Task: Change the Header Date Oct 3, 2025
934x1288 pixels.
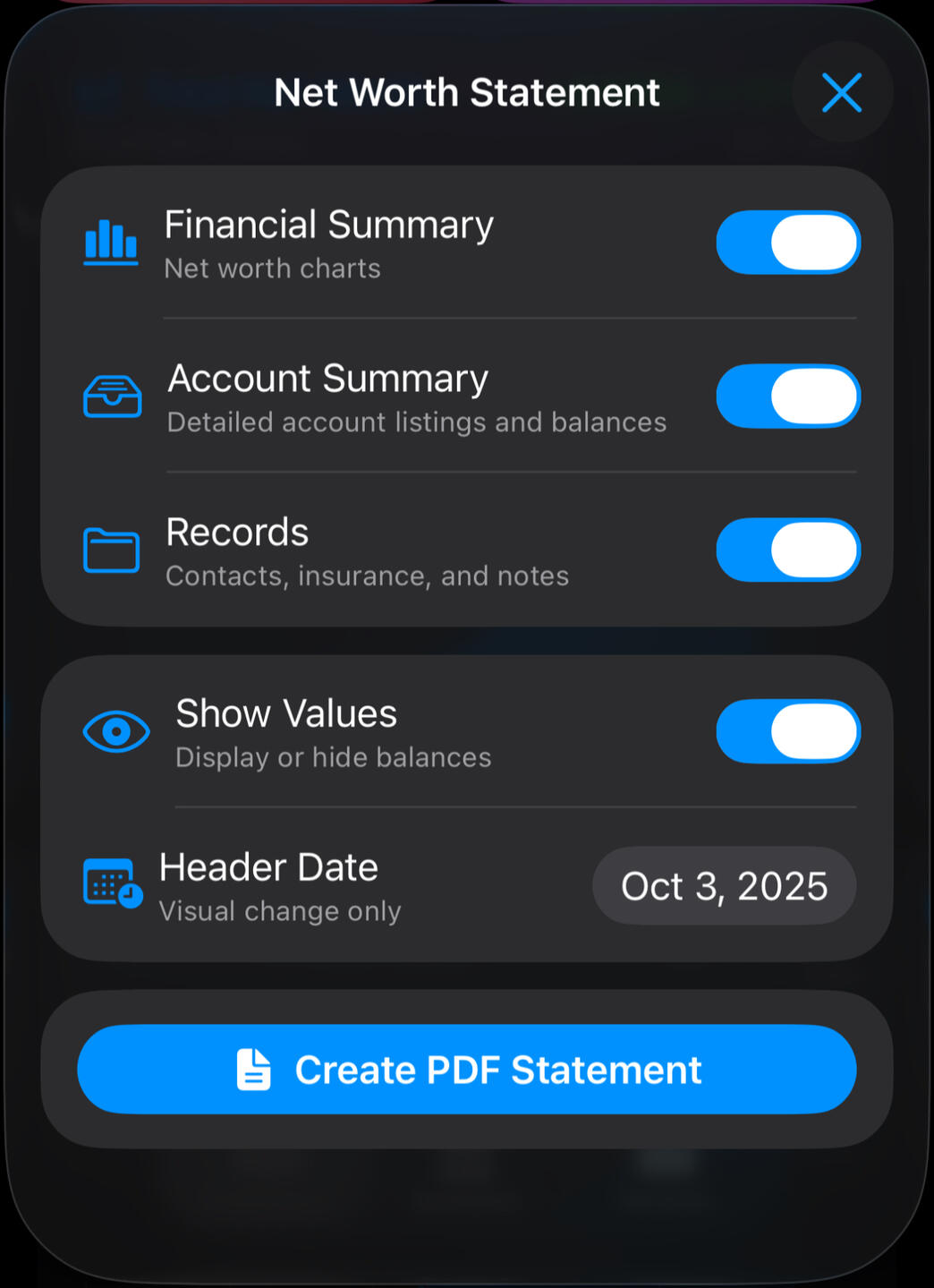Action: pyautogui.click(x=724, y=886)
